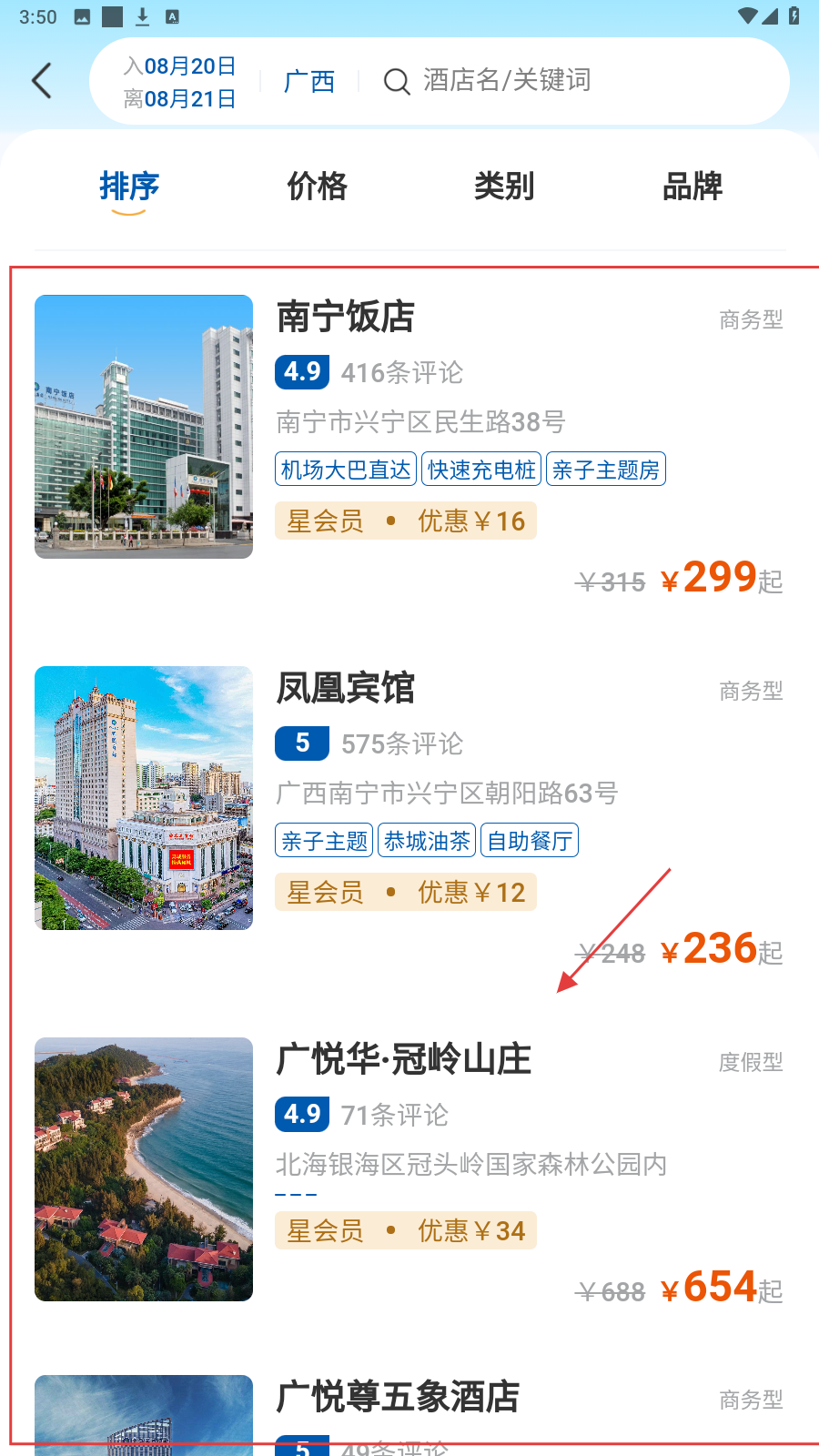This screenshot has width=819, height=1456.
Task: Open the 类别 category filter
Action: (x=504, y=187)
